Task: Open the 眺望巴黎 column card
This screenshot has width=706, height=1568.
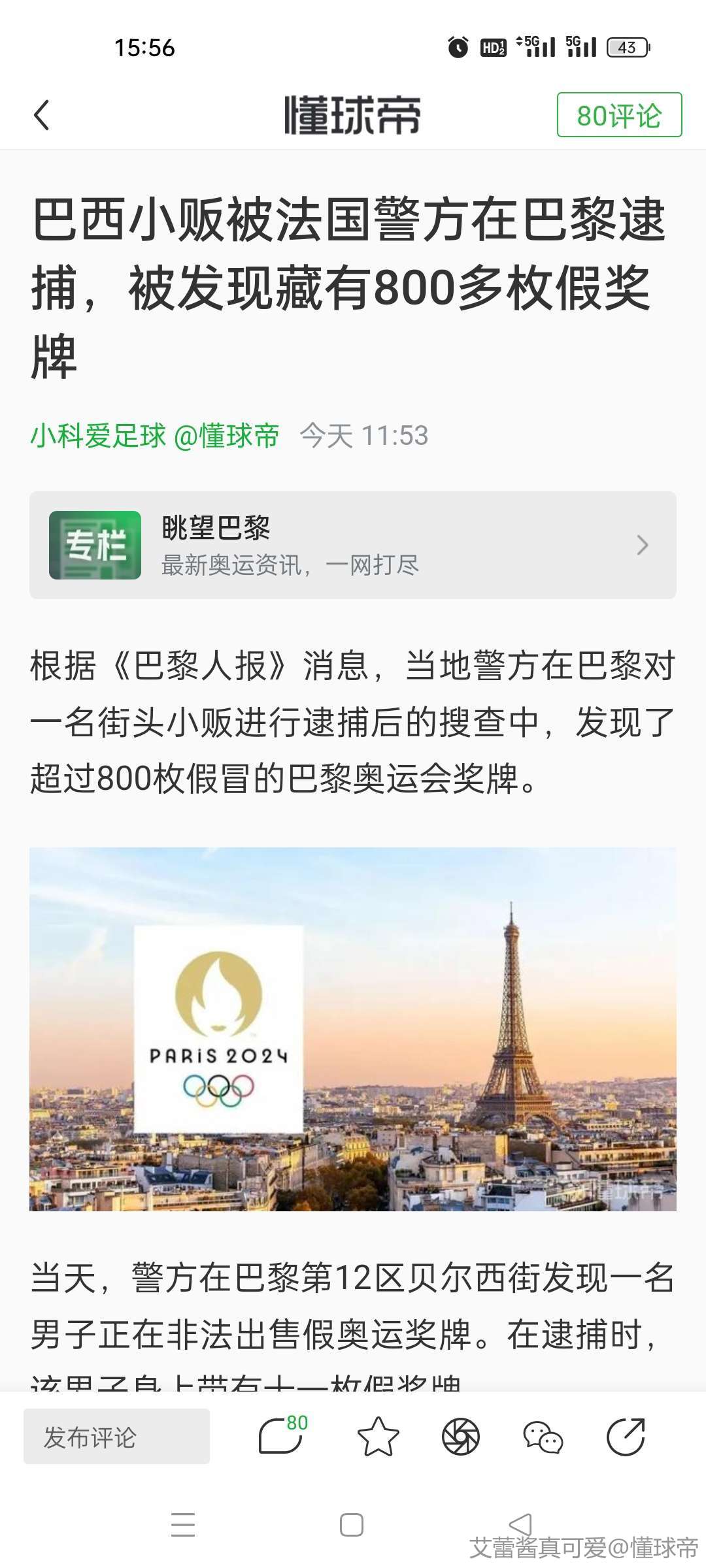Action: click(x=353, y=545)
